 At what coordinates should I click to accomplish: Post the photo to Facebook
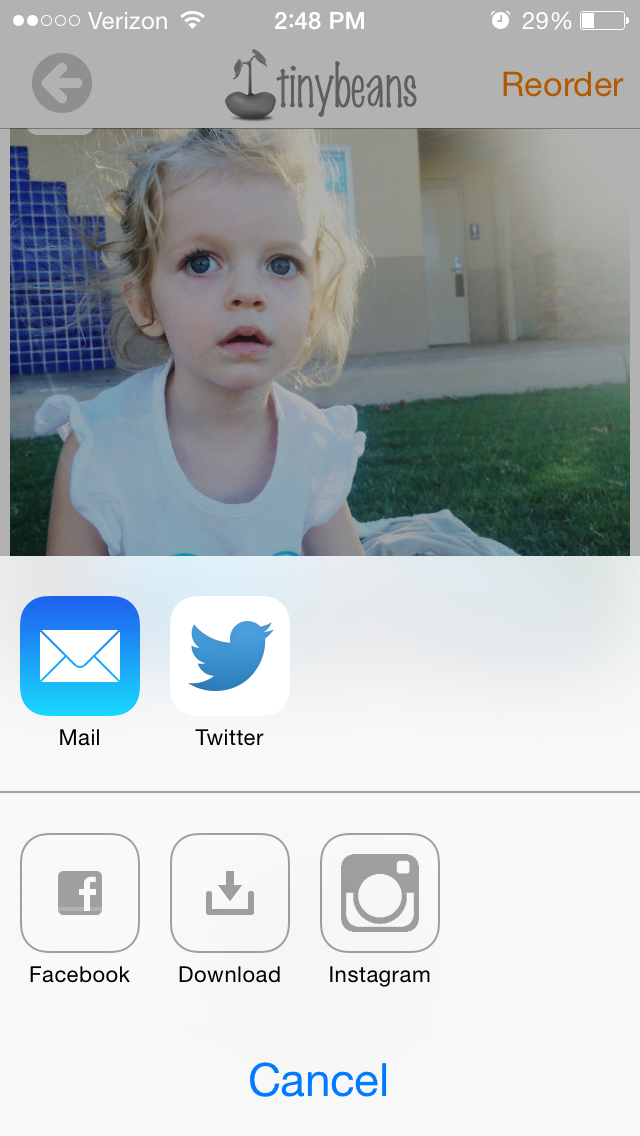80,893
